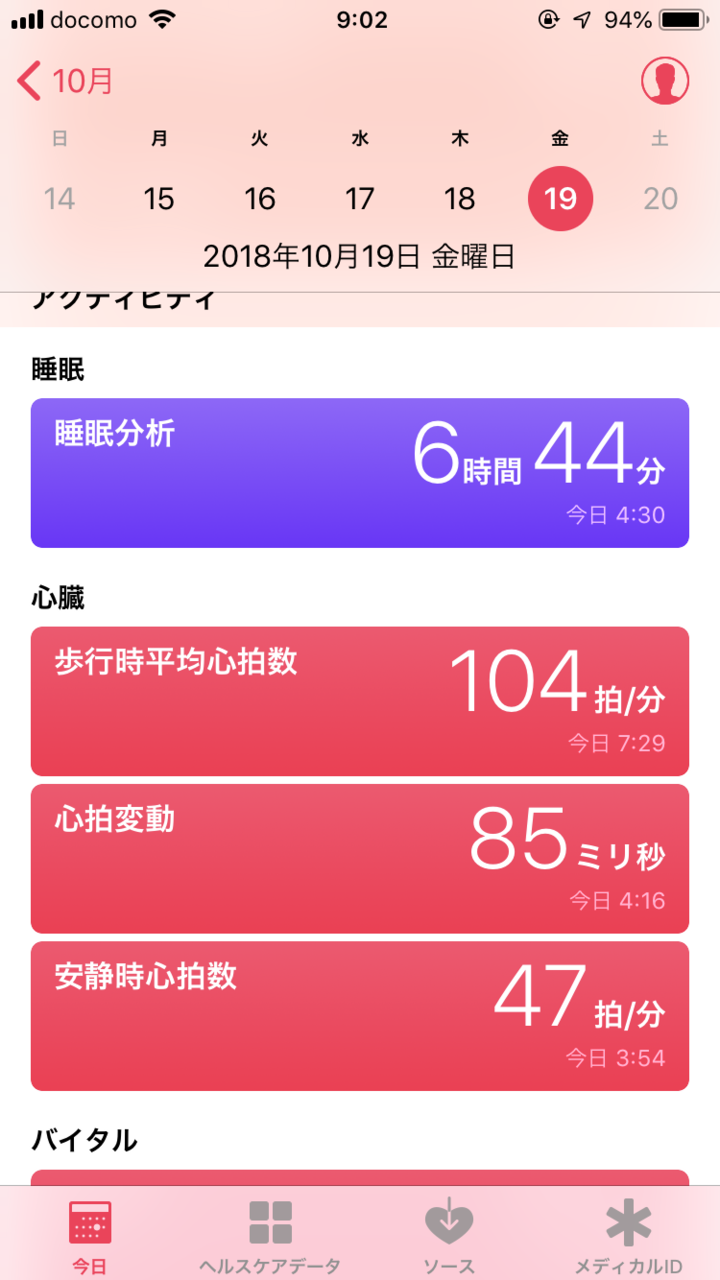Select date 14 in the week row
Viewport: 720px width, 1280px height.
point(59,199)
